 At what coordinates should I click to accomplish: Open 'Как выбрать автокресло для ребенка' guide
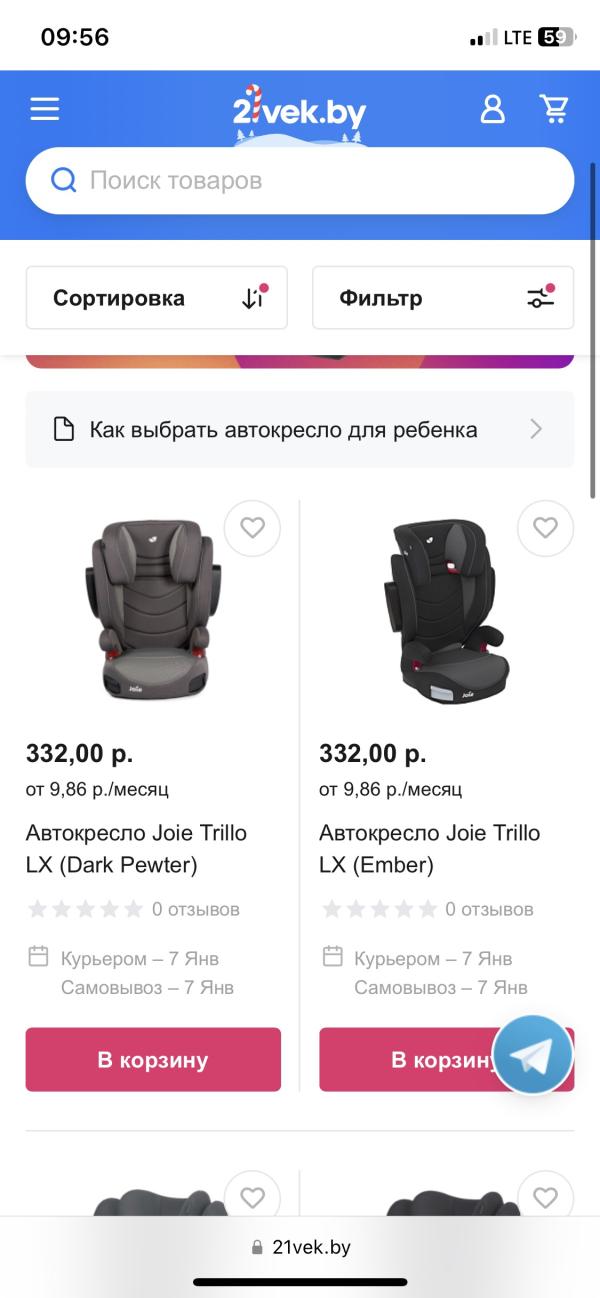[300, 430]
